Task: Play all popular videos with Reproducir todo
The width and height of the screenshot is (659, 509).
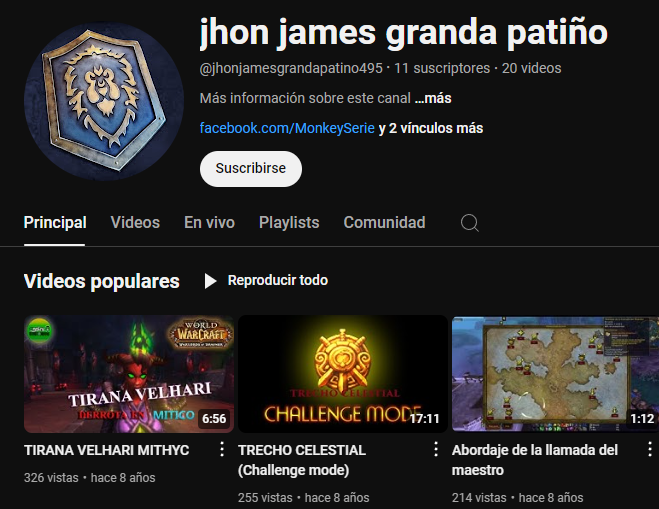Action: pos(266,281)
